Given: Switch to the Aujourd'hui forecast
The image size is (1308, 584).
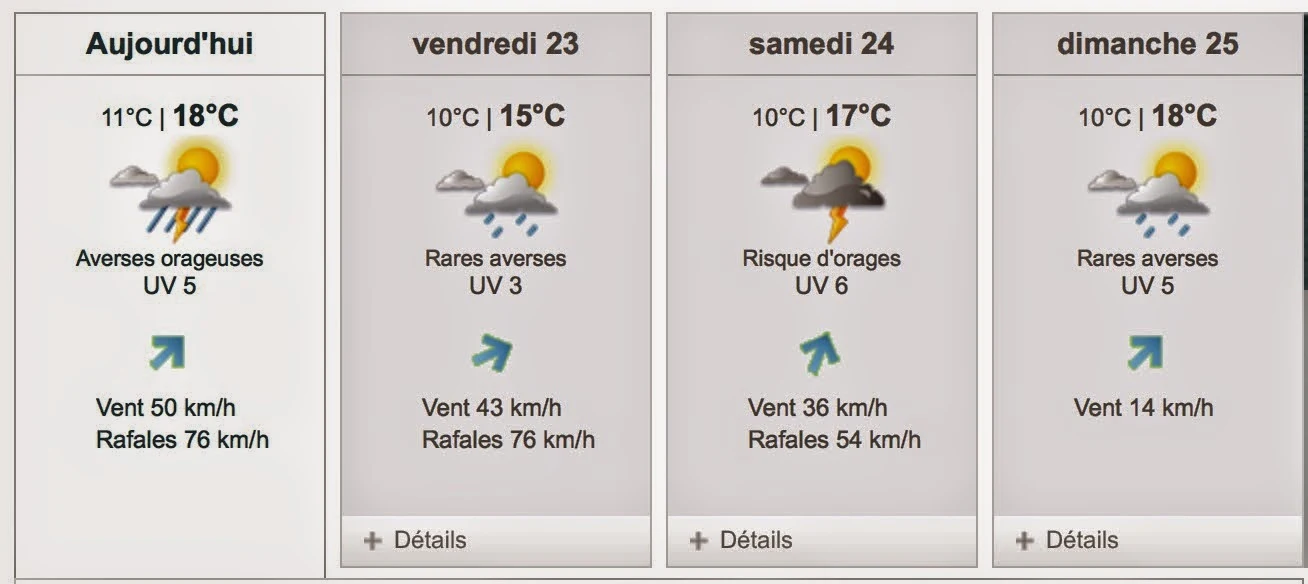Looking at the screenshot, I should coord(170,44).
